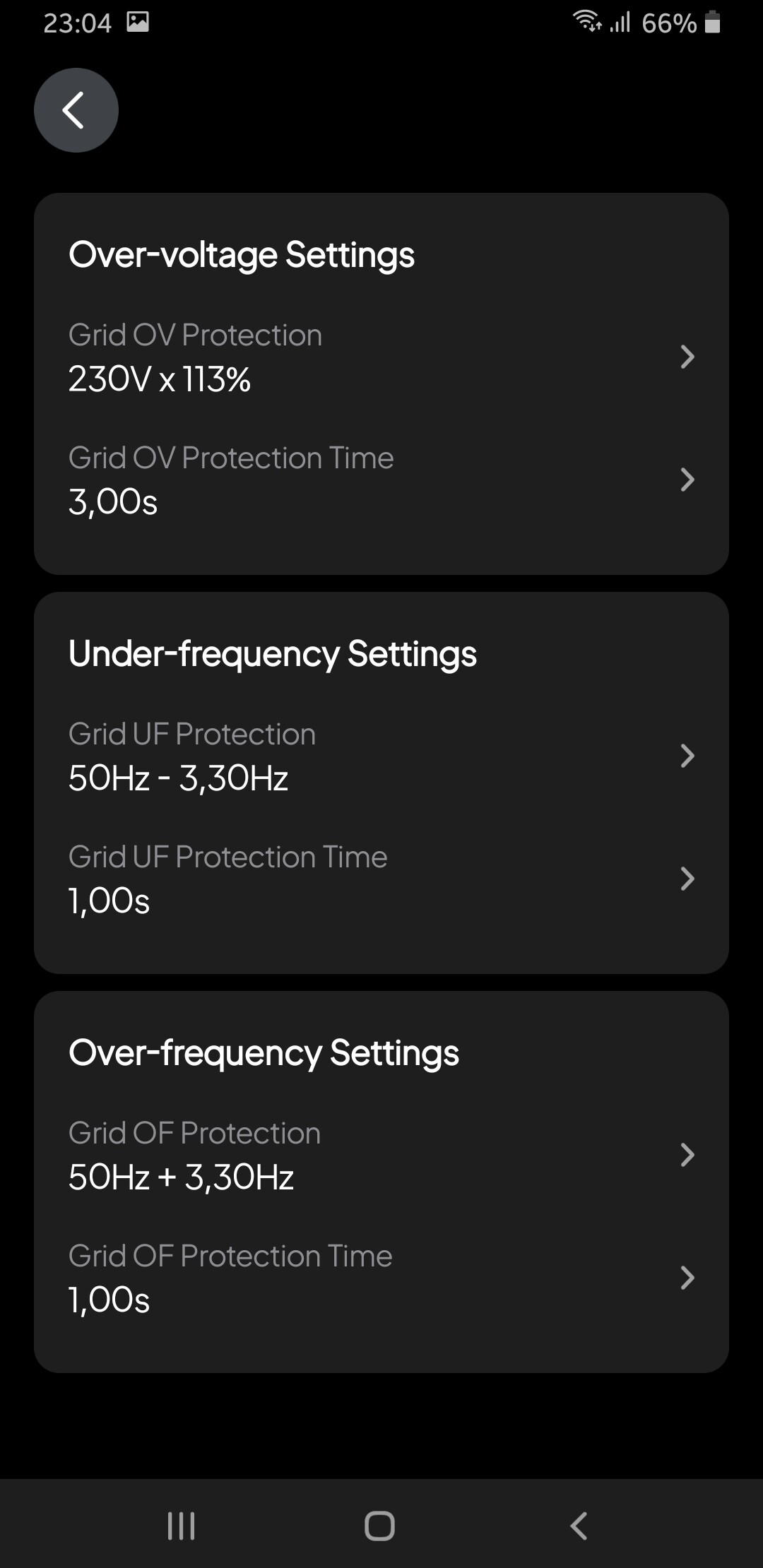Open Grid OV Protection setting

381,357
